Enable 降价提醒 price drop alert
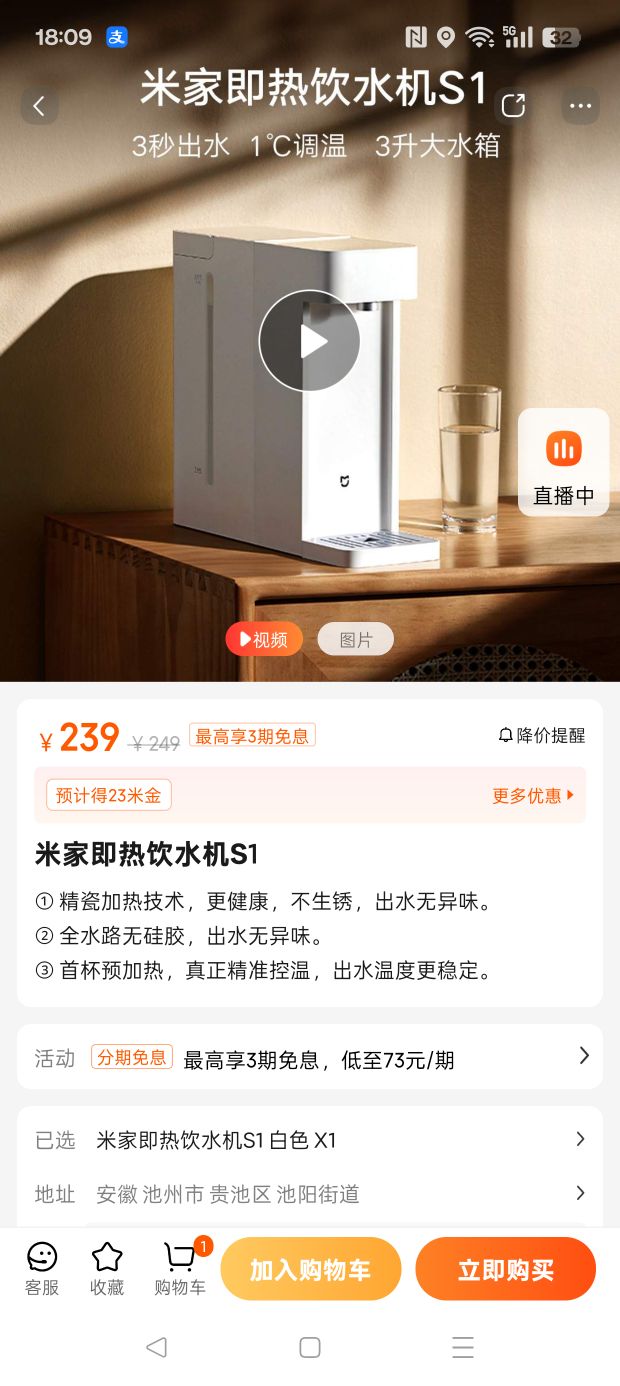 click(x=541, y=736)
